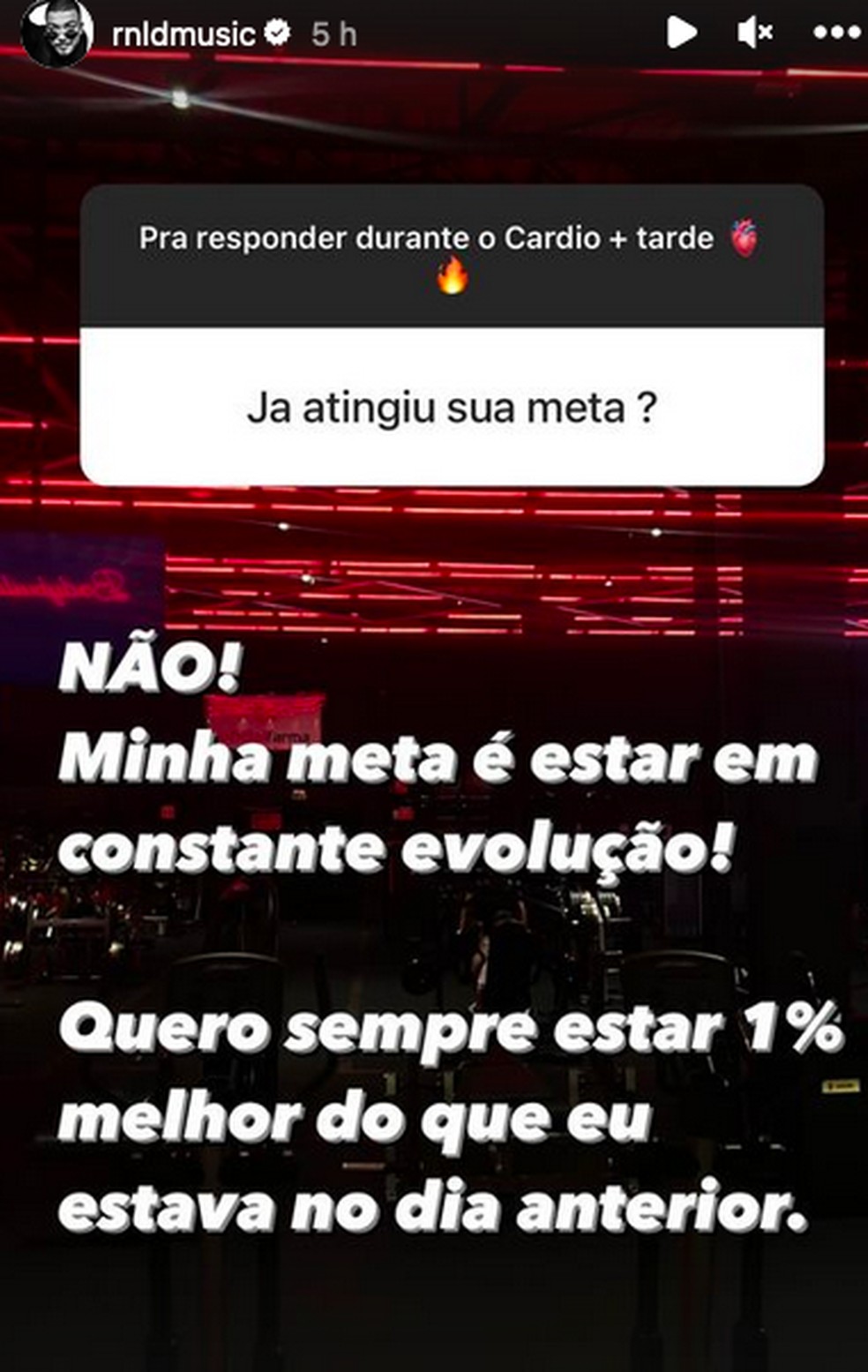
Task: Unmute the story audio
Action: tap(754, 33)
